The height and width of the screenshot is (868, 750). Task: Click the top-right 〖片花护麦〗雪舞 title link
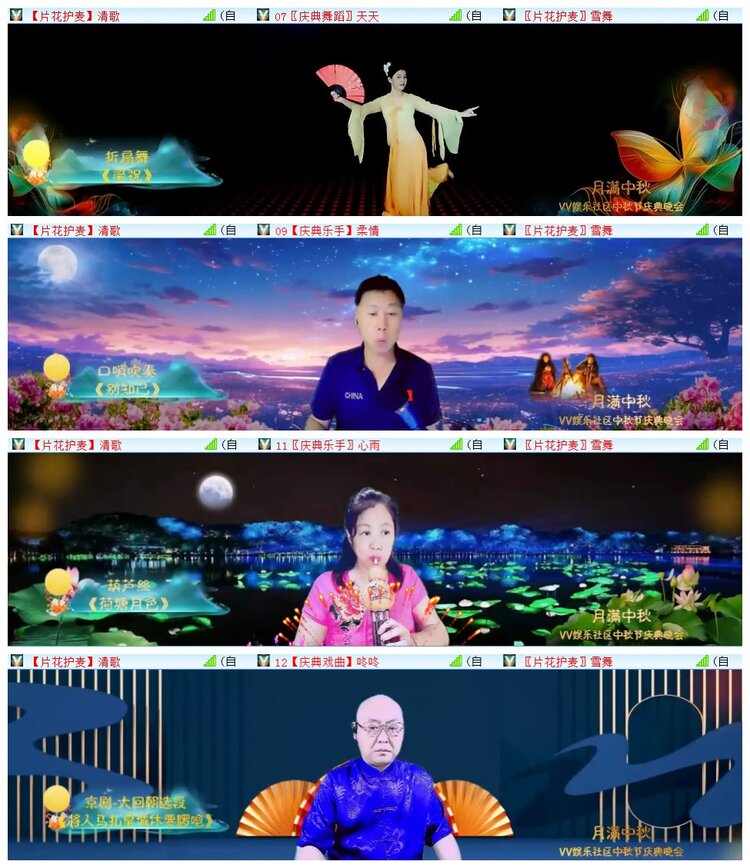coord(565,11)
